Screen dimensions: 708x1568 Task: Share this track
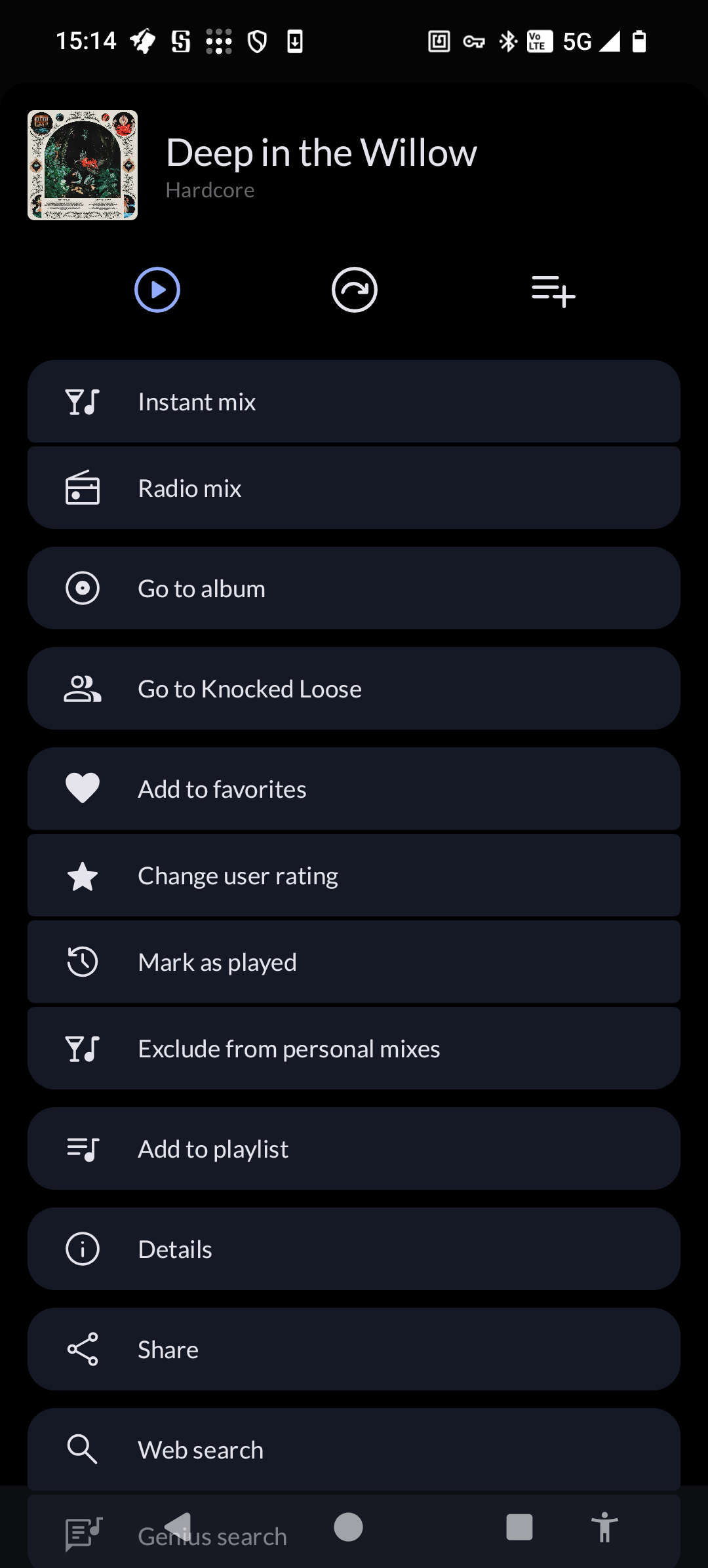pos(354,1350)
